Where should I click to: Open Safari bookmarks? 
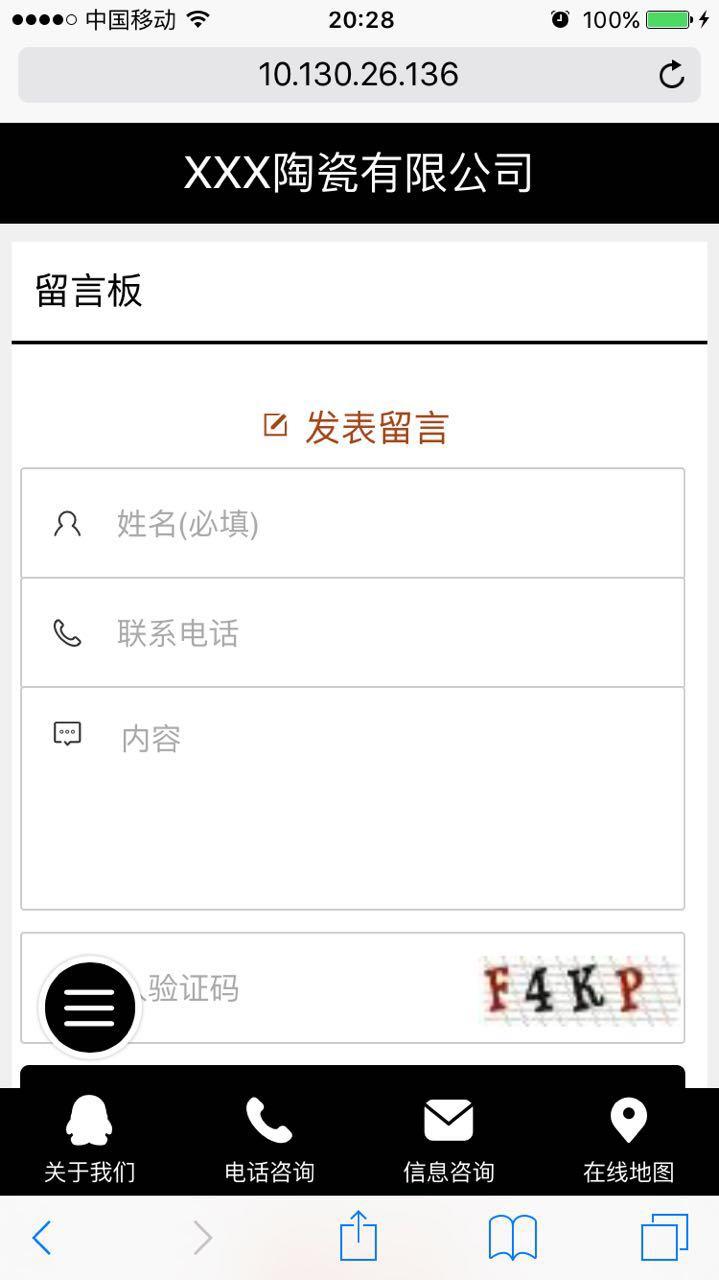point(513,1238)
